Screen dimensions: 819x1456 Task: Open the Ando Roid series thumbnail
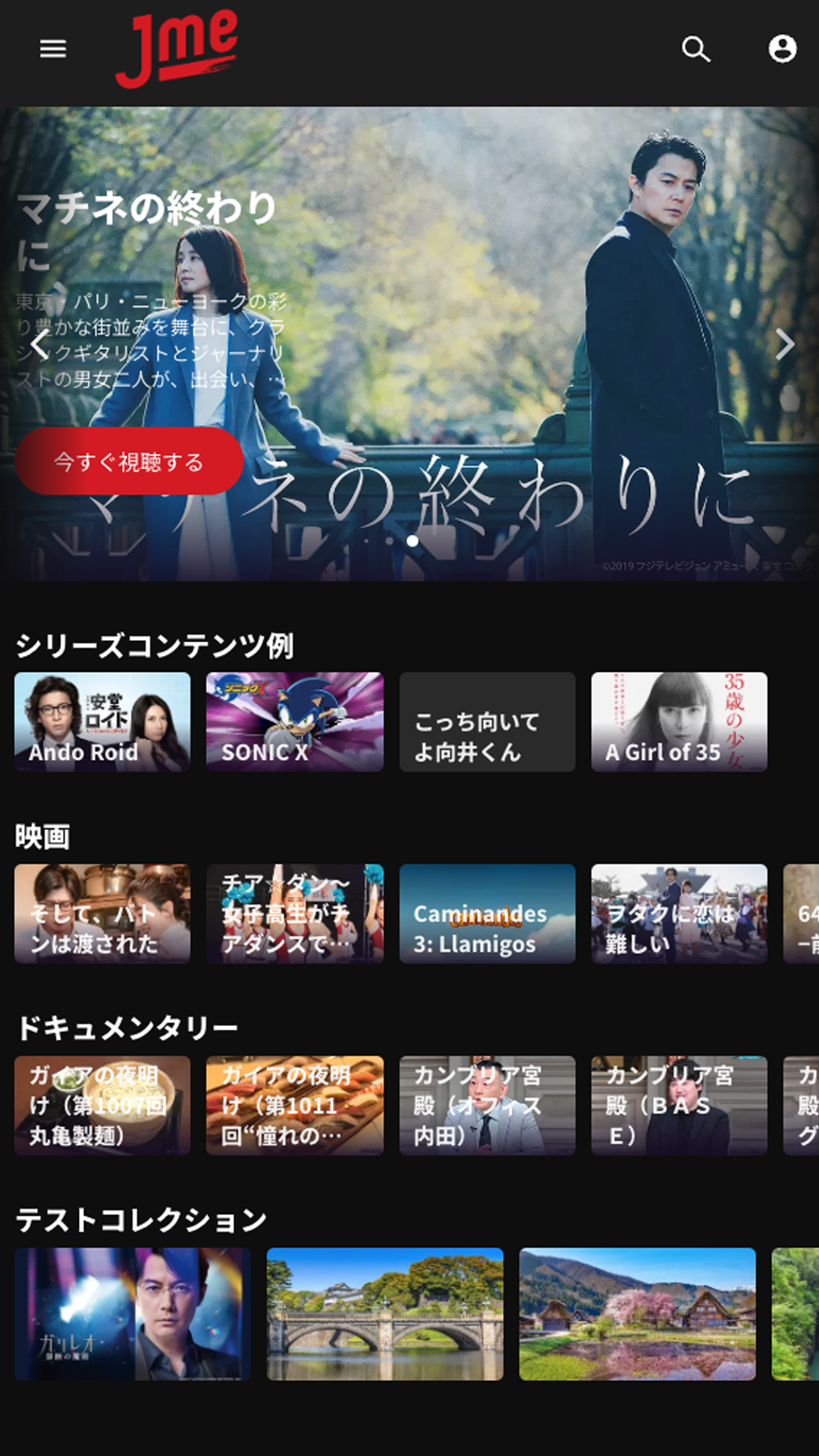[x=101, y=722]
